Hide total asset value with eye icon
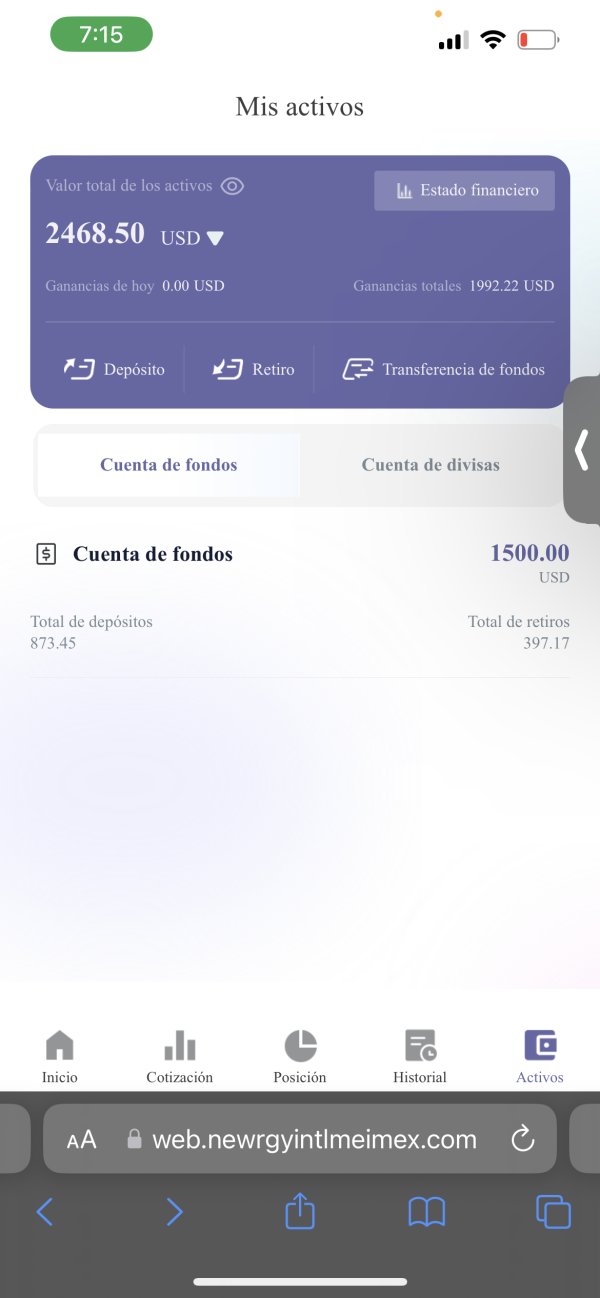The image size is (600, 1298). pos(232,186)
